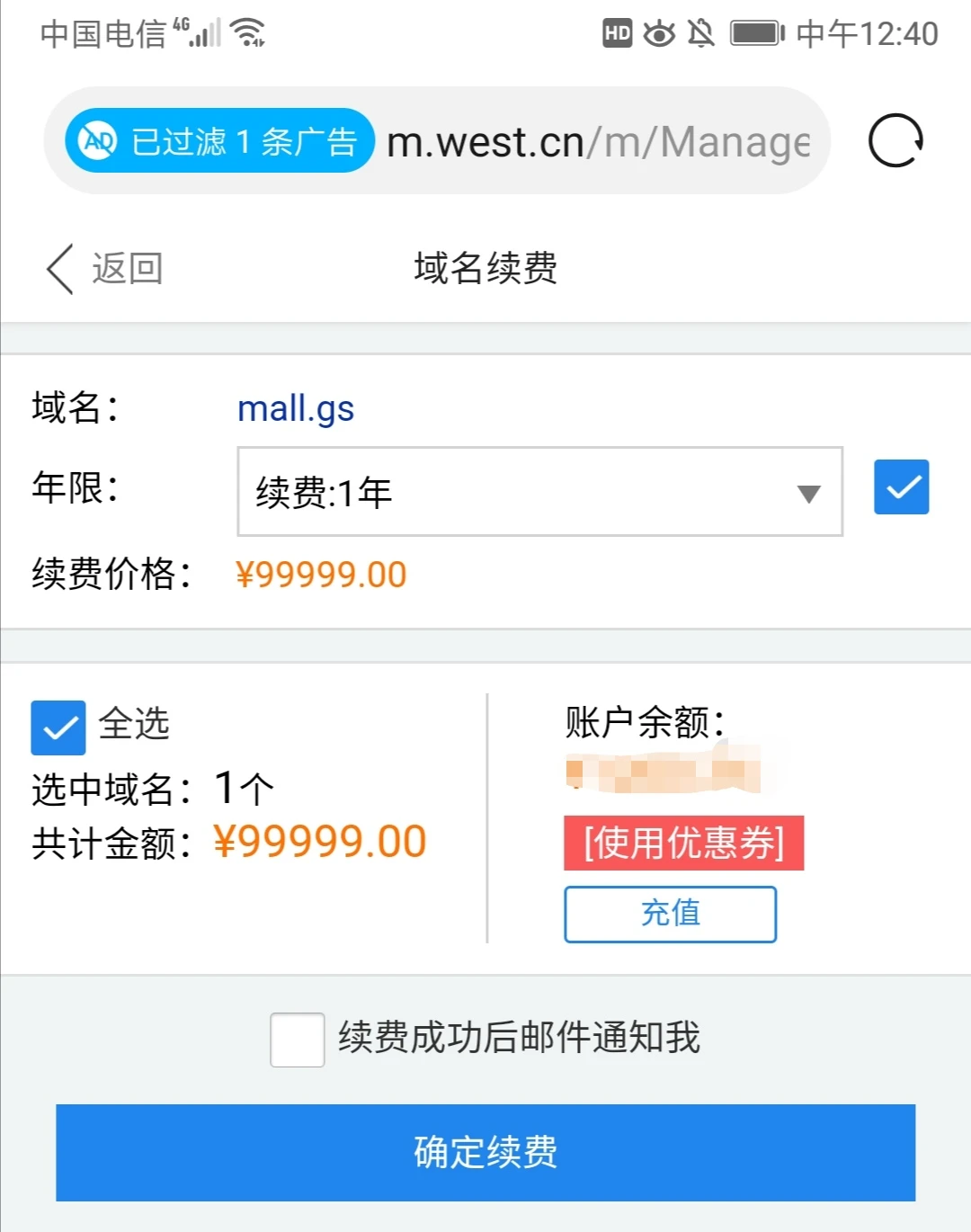Open the mall.gs domain link

point(296,408)
